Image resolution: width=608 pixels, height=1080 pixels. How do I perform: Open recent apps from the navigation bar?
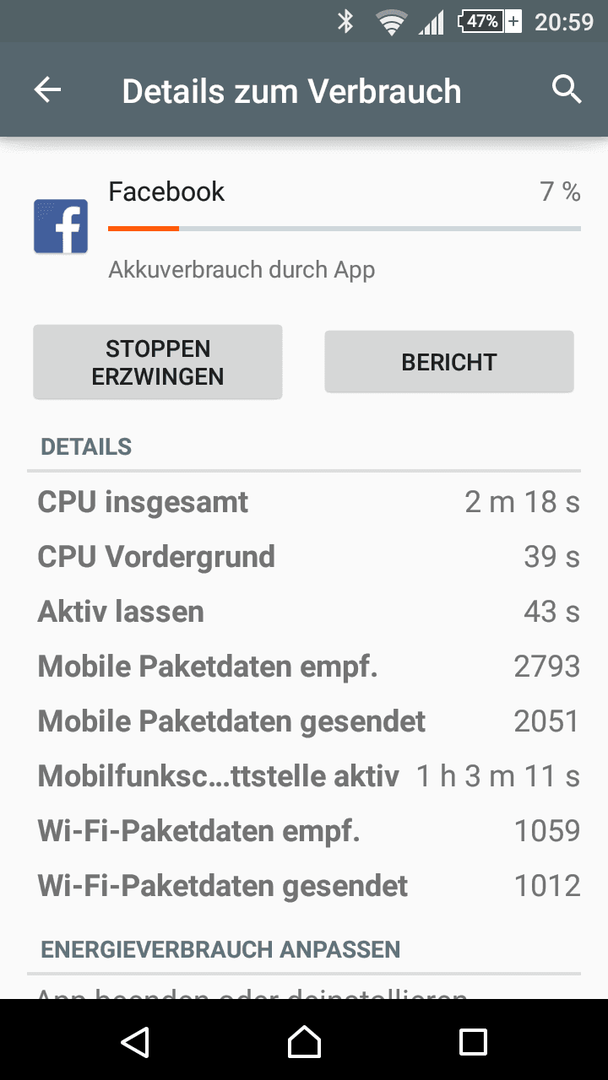[x=473, y=1041]
